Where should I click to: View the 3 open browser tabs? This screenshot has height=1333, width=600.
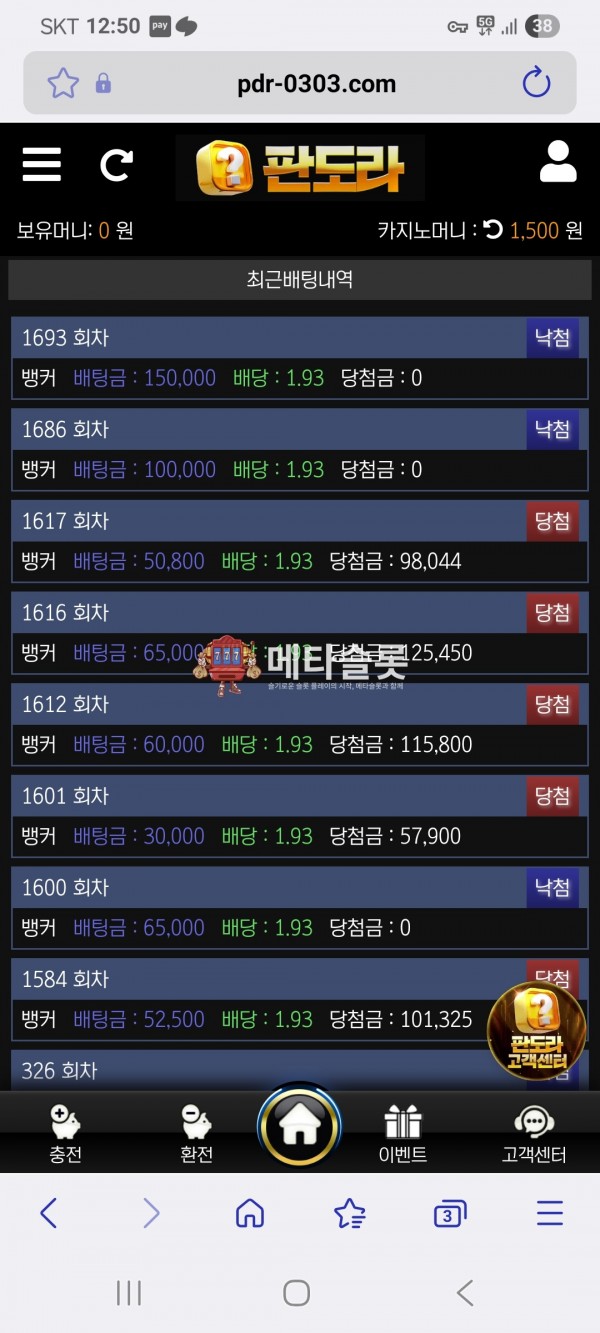(450, 1215)
